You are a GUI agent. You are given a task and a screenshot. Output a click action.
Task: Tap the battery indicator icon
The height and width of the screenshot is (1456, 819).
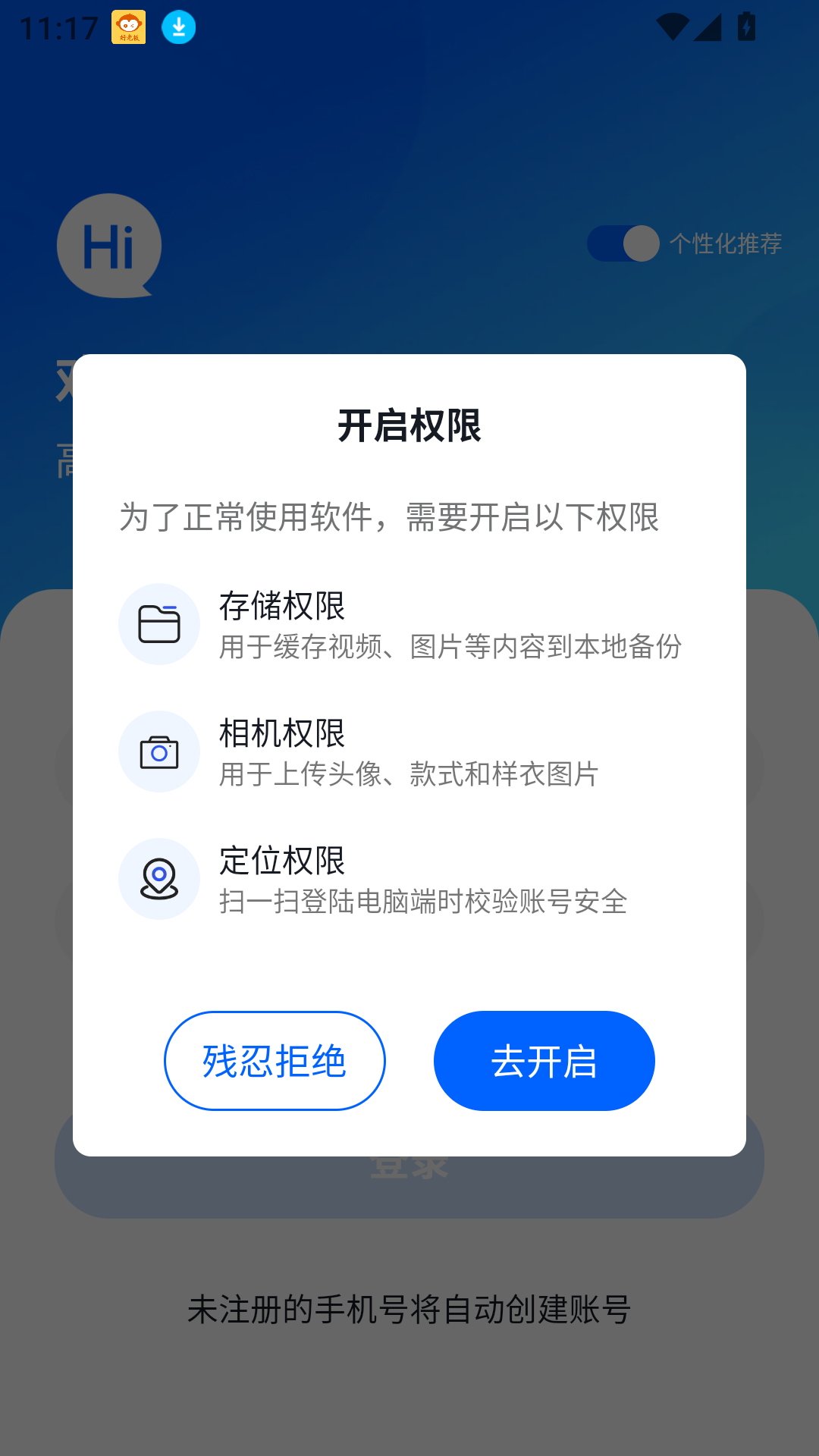[x=745, y=25]
